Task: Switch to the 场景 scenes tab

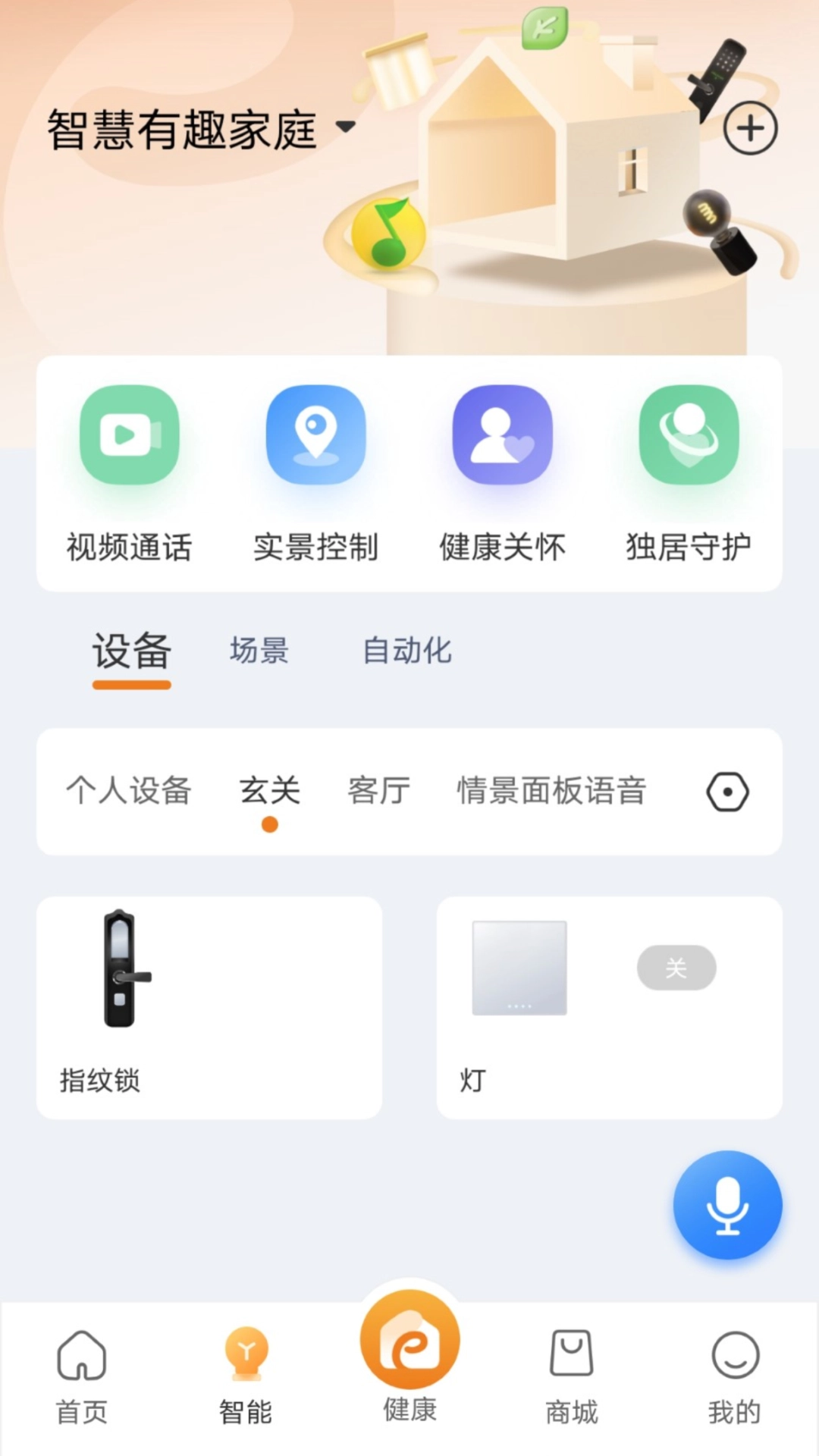Action: (x=258, y=651)
